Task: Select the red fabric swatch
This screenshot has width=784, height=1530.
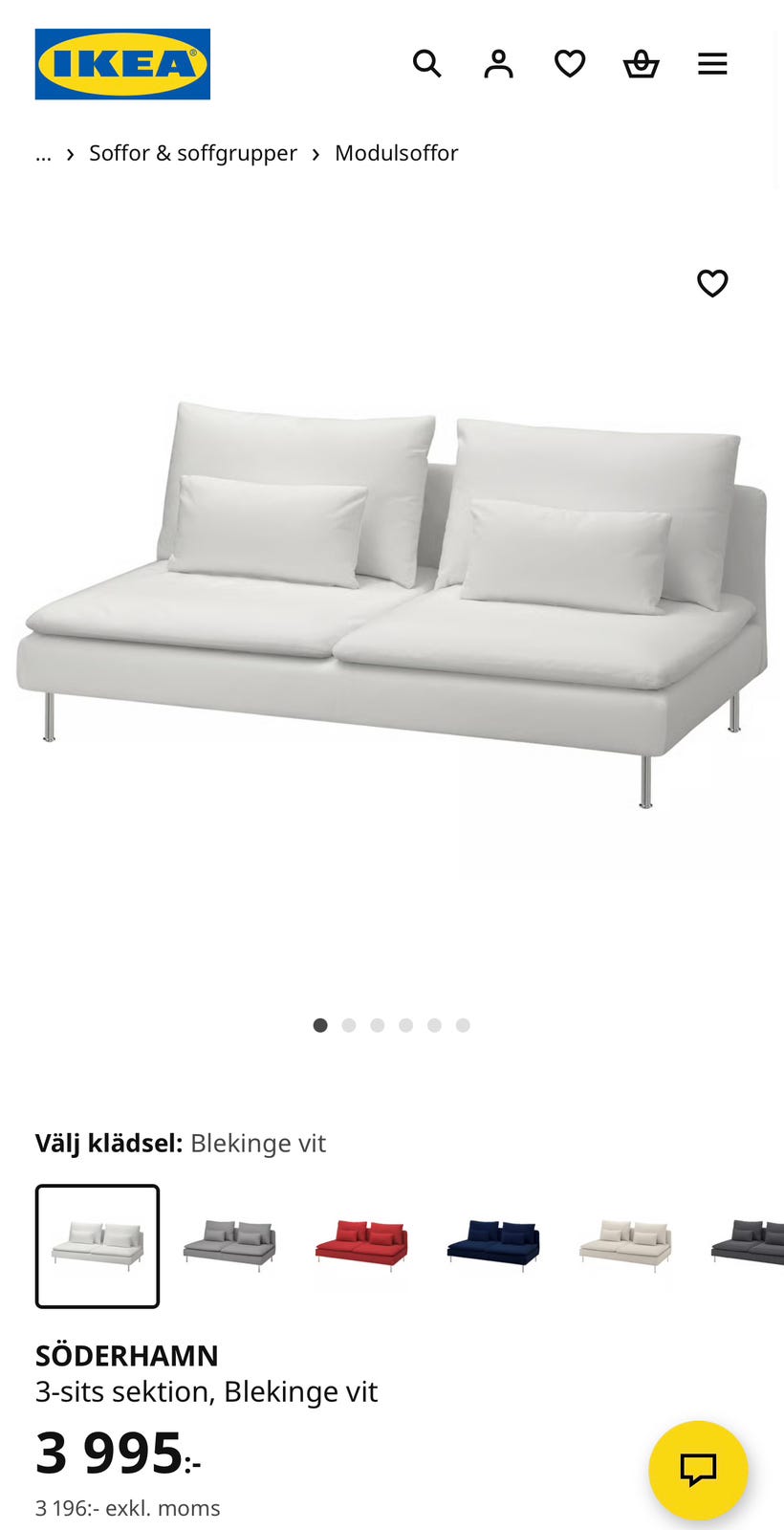Action: (x=361, y=1245)
